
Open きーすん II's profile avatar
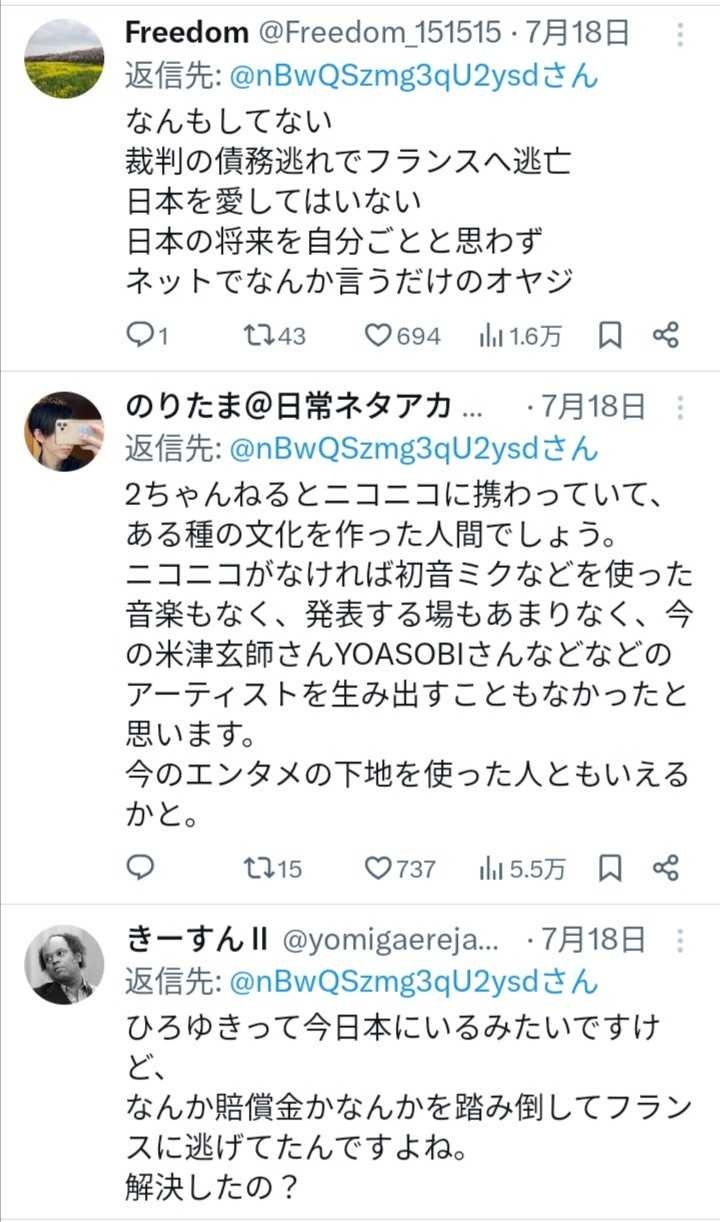click(63, 964)
